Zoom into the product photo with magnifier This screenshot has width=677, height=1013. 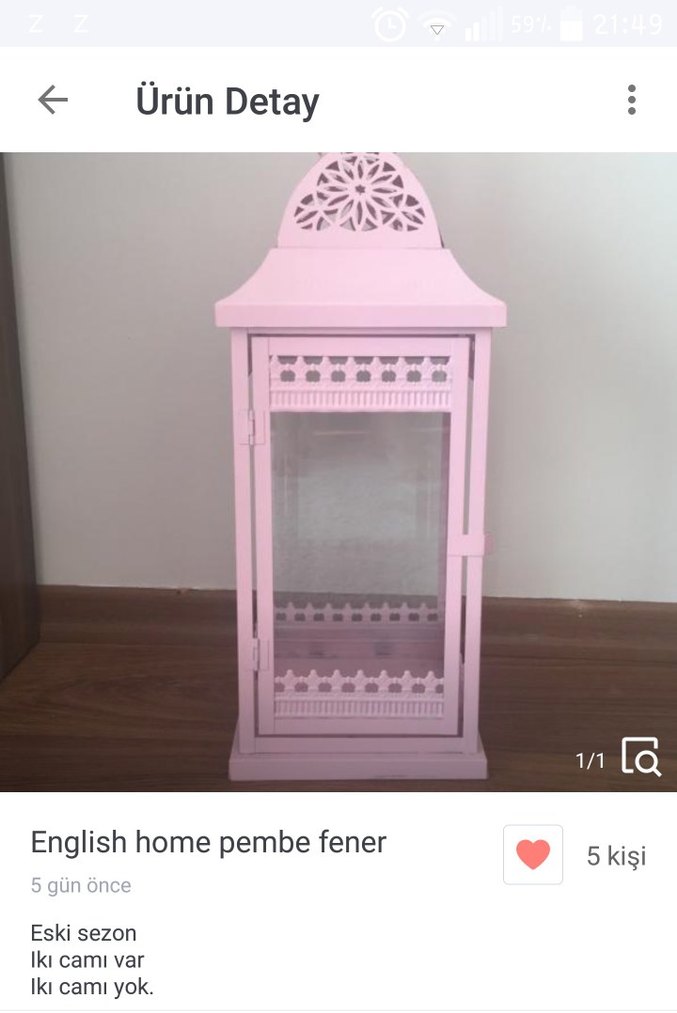640,757
